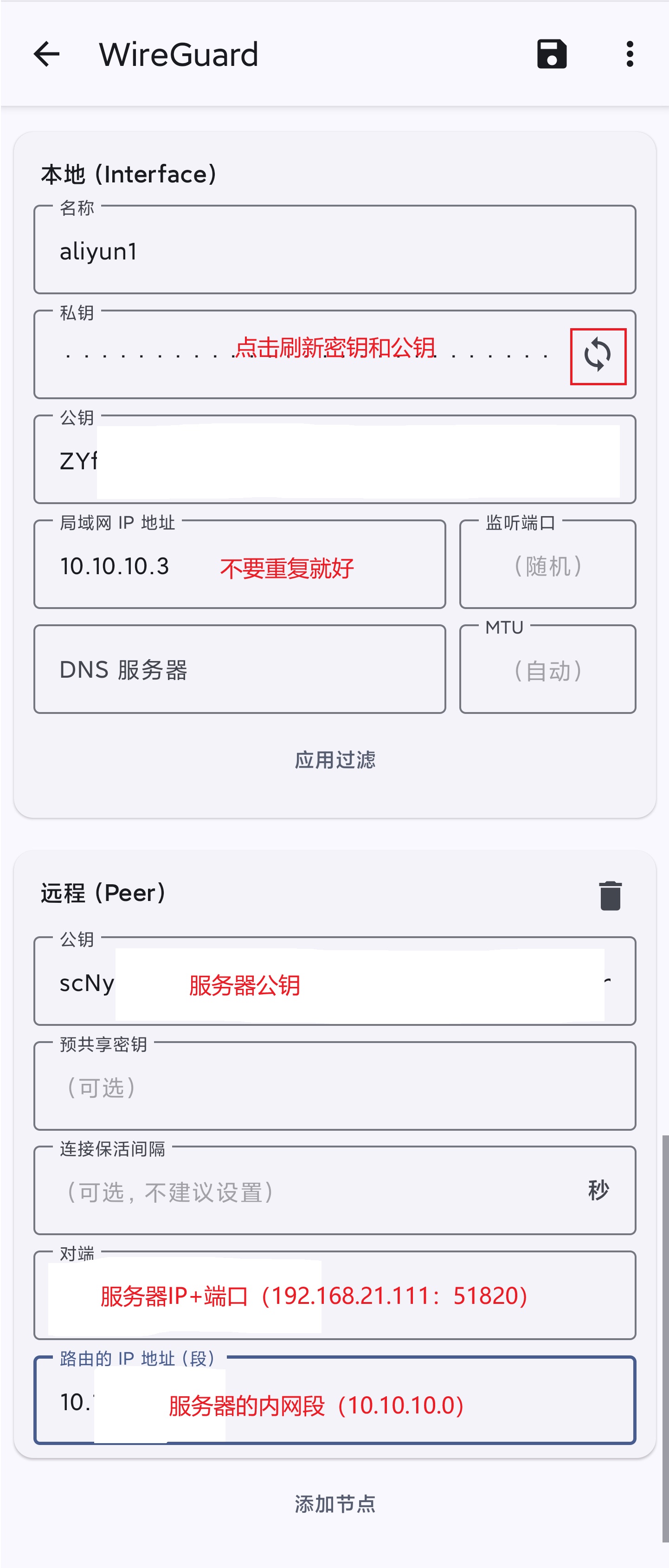This screenshot has height=1568, width=669.
Task: Go back from the WireGuard screen
Action: 46,55
